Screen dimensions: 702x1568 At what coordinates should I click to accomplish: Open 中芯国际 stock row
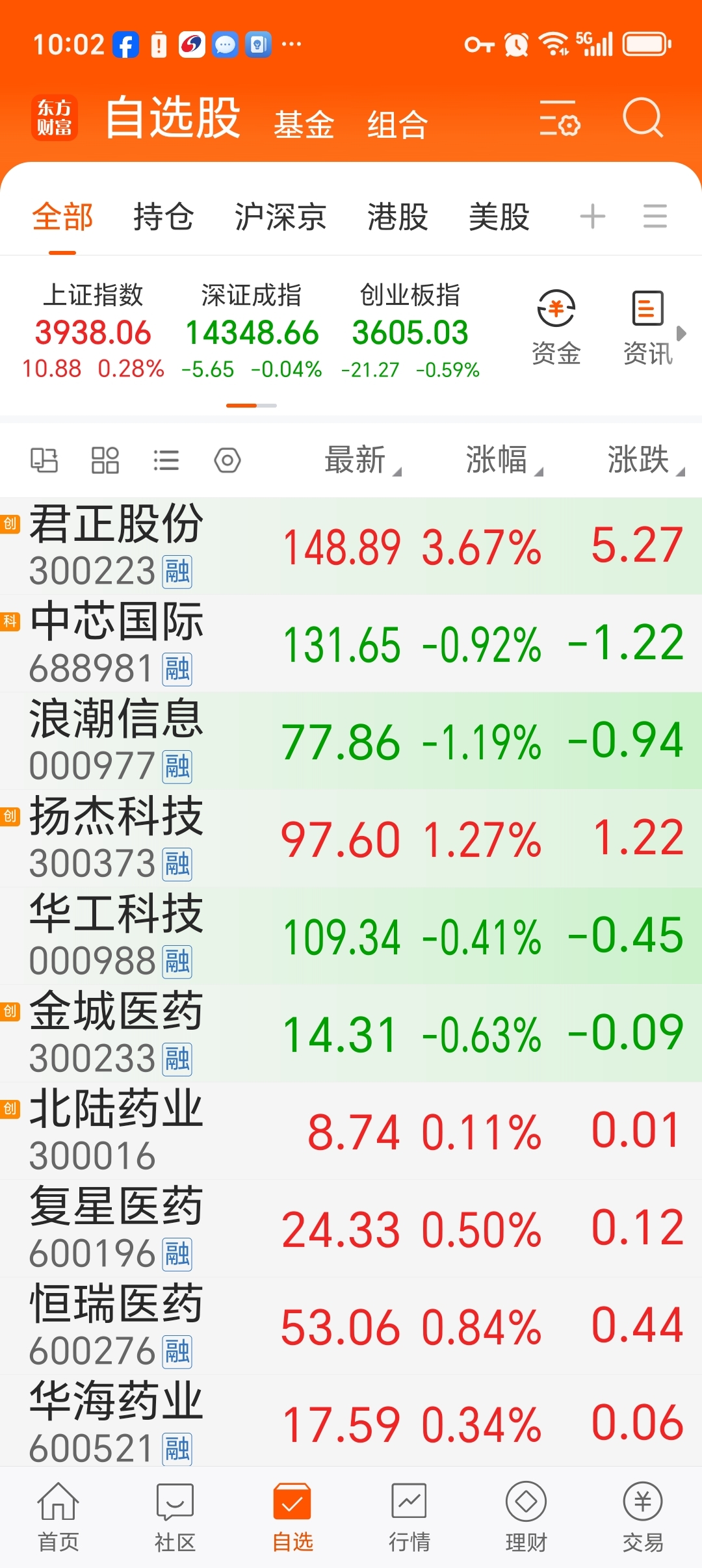[x=351, y=644]
